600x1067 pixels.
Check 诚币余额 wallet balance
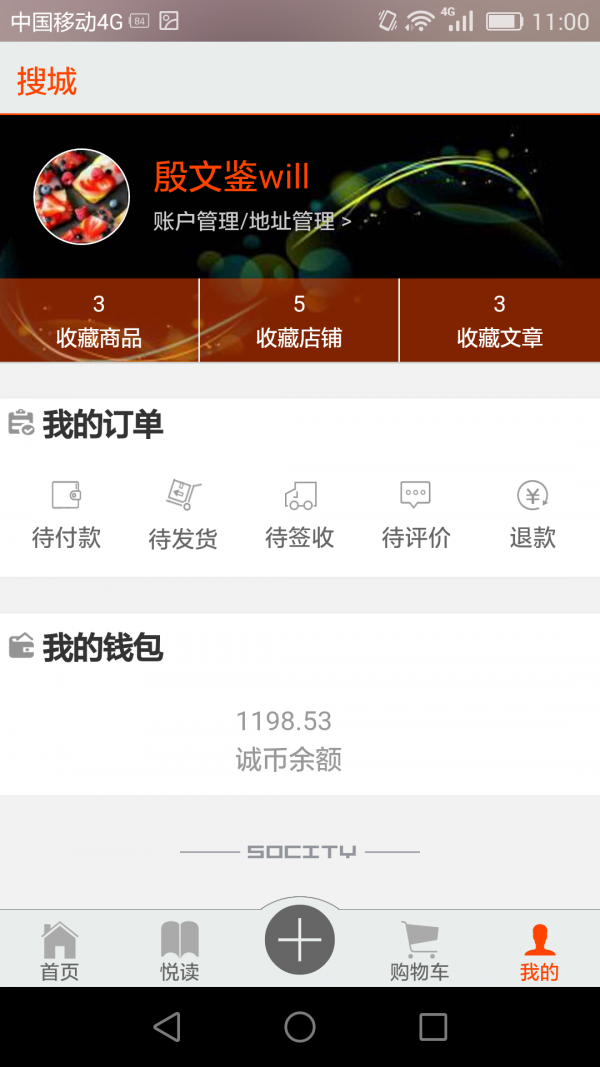[288, 740]
